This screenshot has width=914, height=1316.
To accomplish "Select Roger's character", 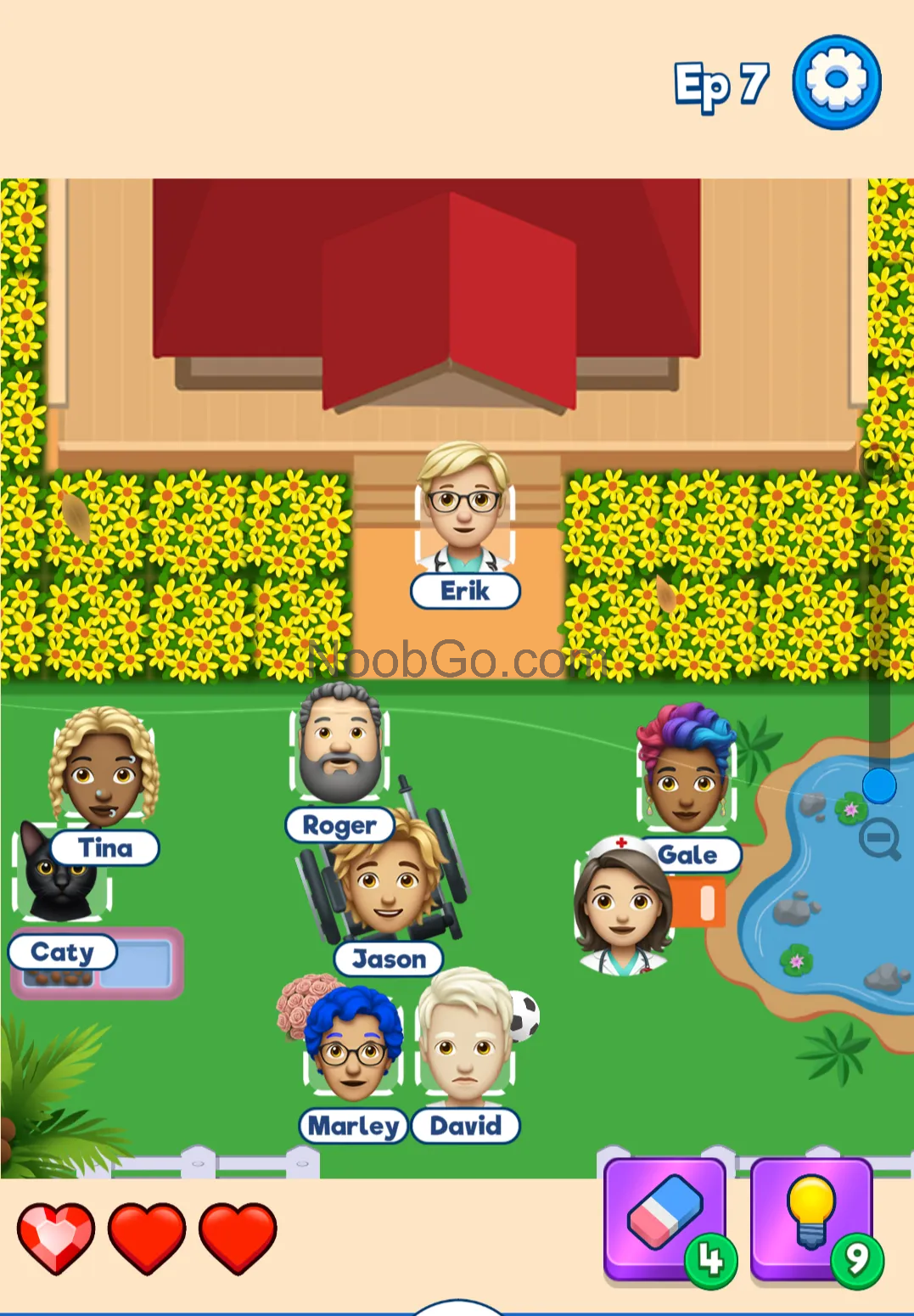I will point(340,747).
